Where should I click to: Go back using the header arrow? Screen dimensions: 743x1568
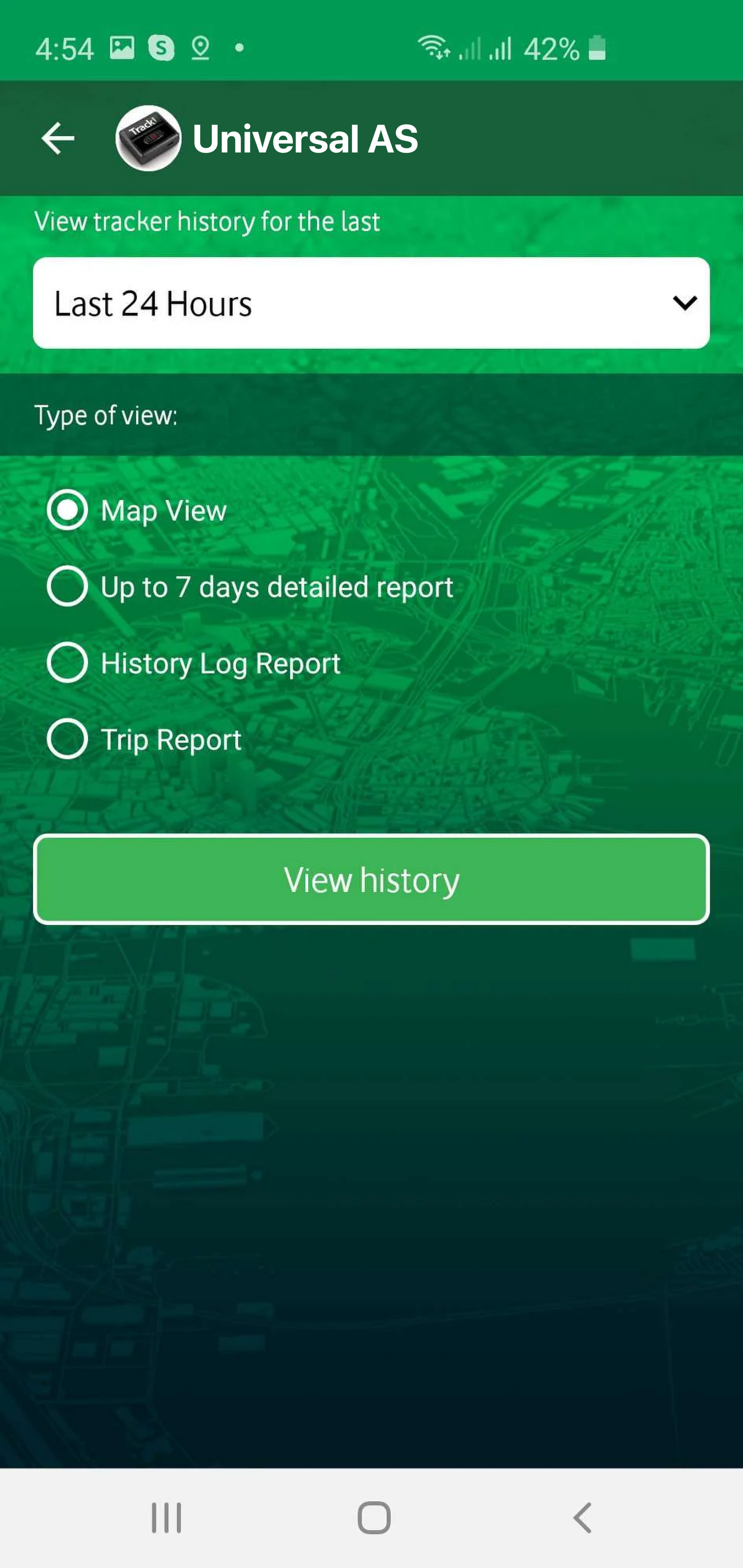(x=58, y=138)
